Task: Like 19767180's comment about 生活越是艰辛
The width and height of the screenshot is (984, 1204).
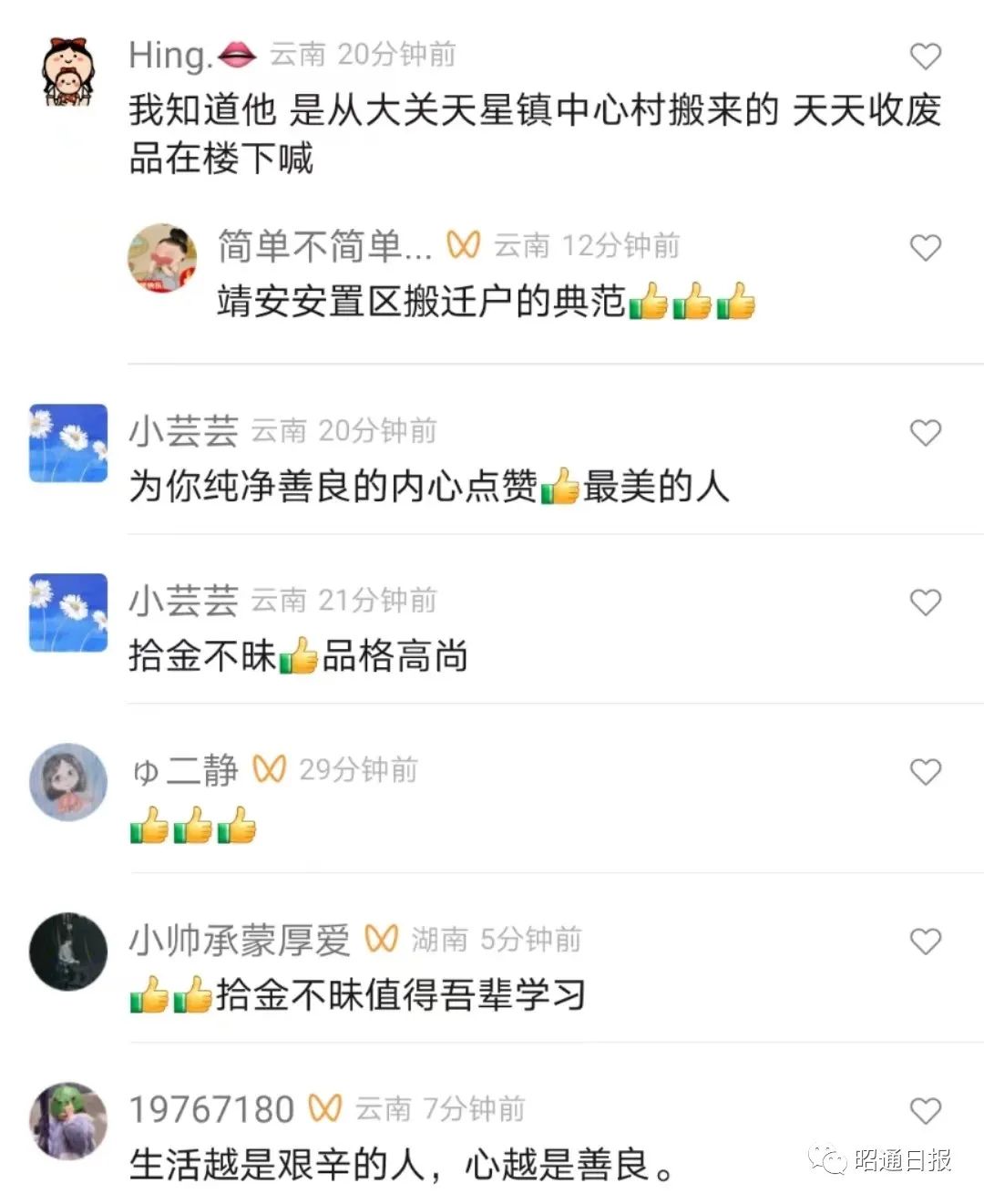Action: pyautogui.click(x=925, y=1111)
